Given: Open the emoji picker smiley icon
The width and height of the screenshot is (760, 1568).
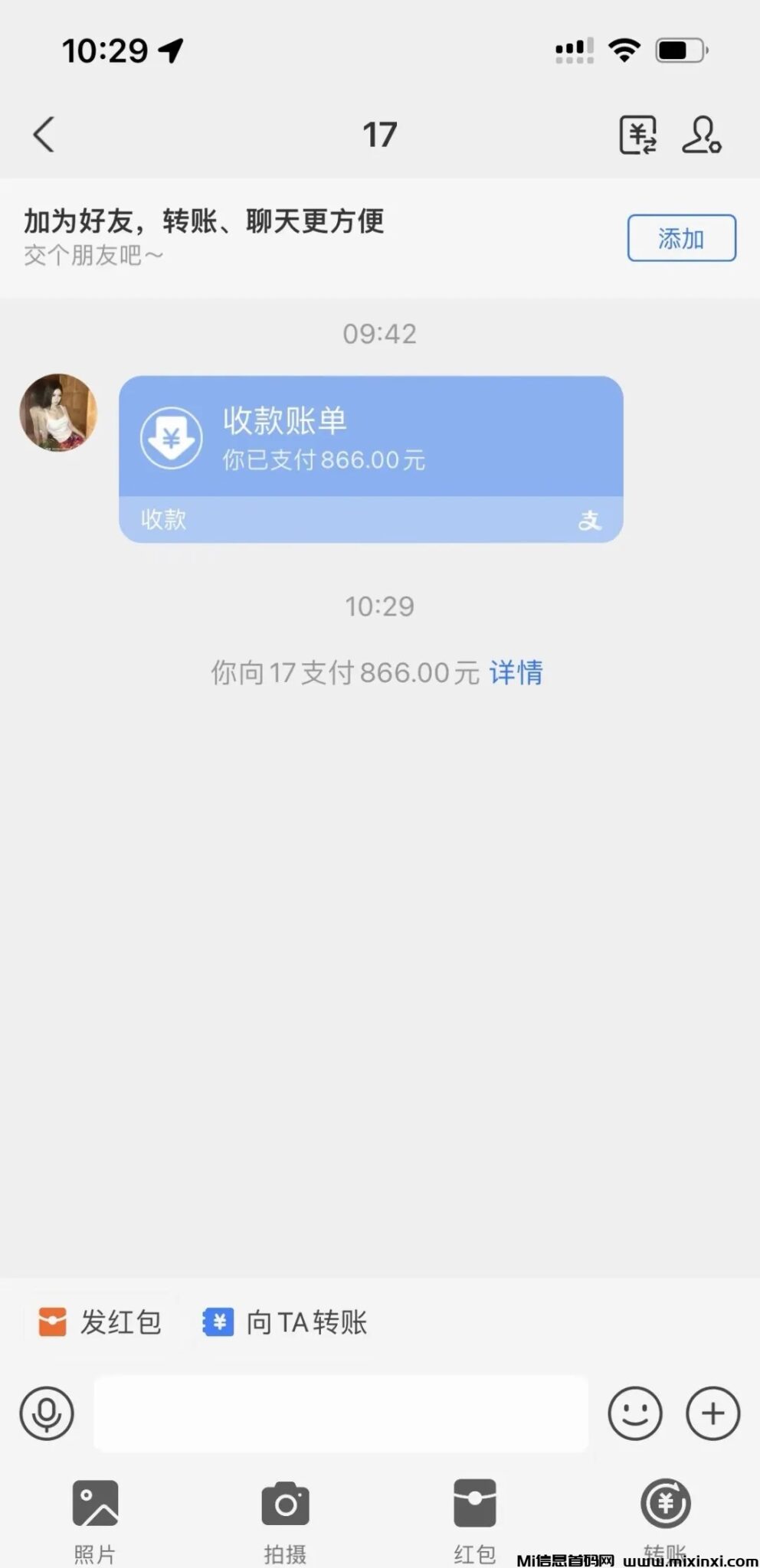Looking at the screenshot, I should point(634,1413).
